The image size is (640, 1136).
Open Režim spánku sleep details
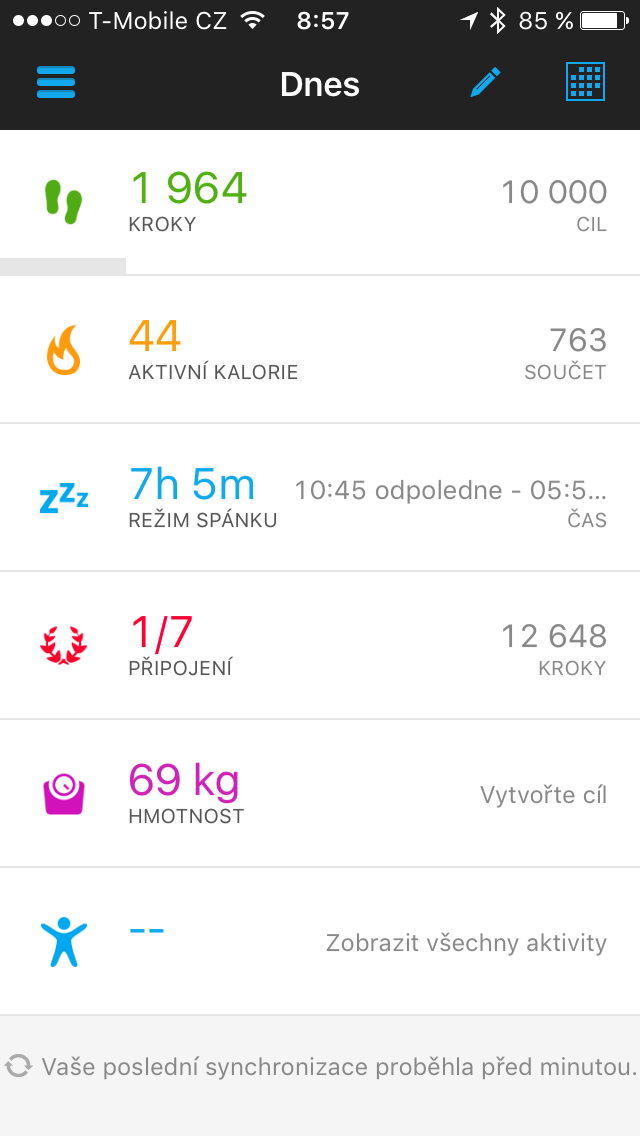click(x=320, y=497)
